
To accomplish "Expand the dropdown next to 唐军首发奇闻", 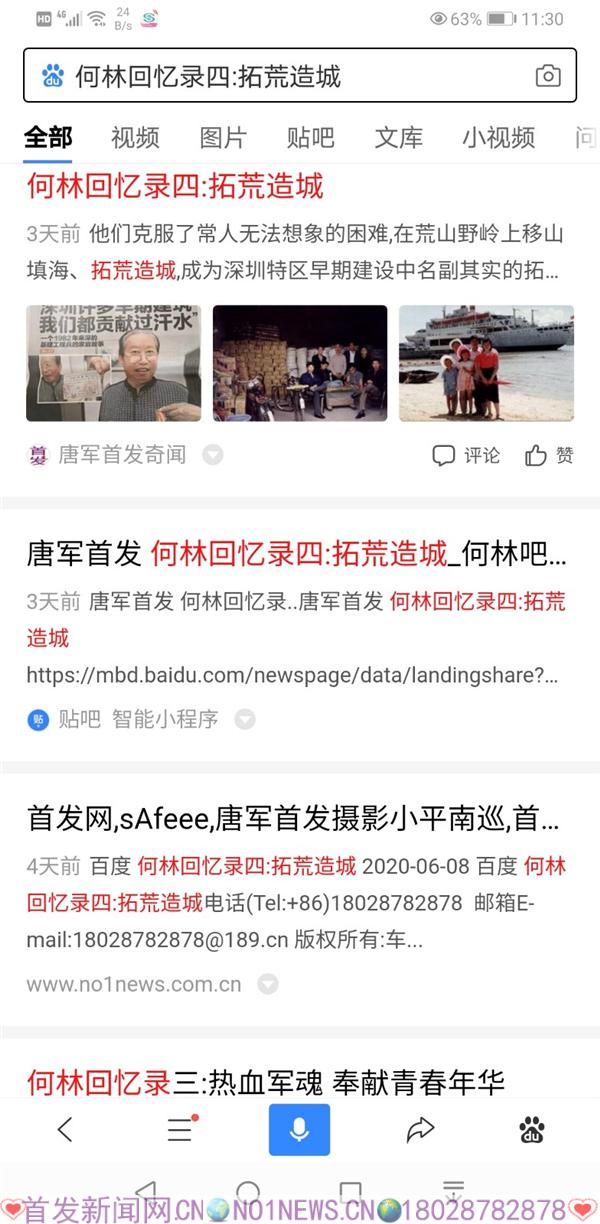I will pyautogui.click(x=213, y=456).
